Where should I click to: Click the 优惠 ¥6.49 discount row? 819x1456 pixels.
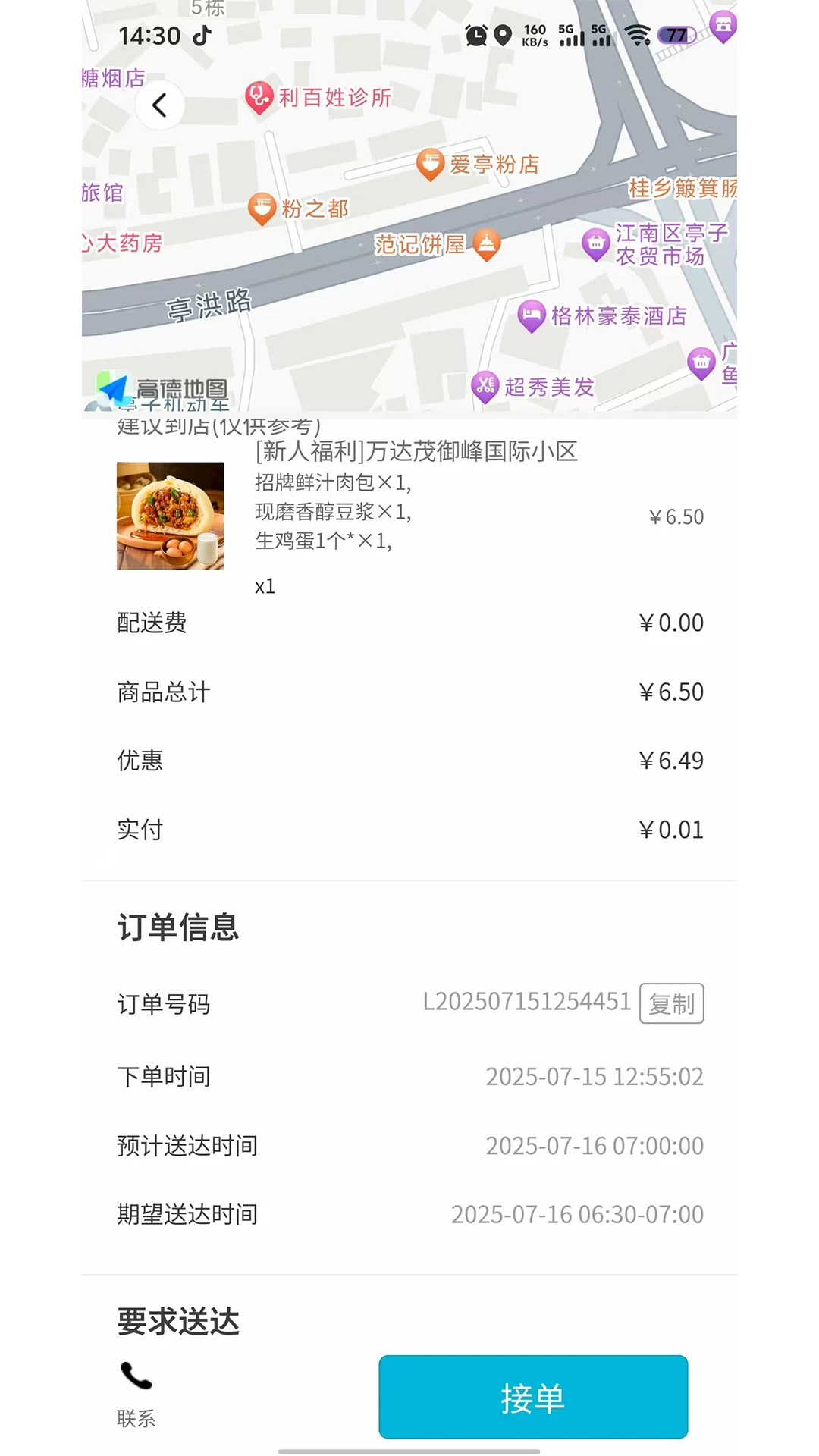[409, 761]
